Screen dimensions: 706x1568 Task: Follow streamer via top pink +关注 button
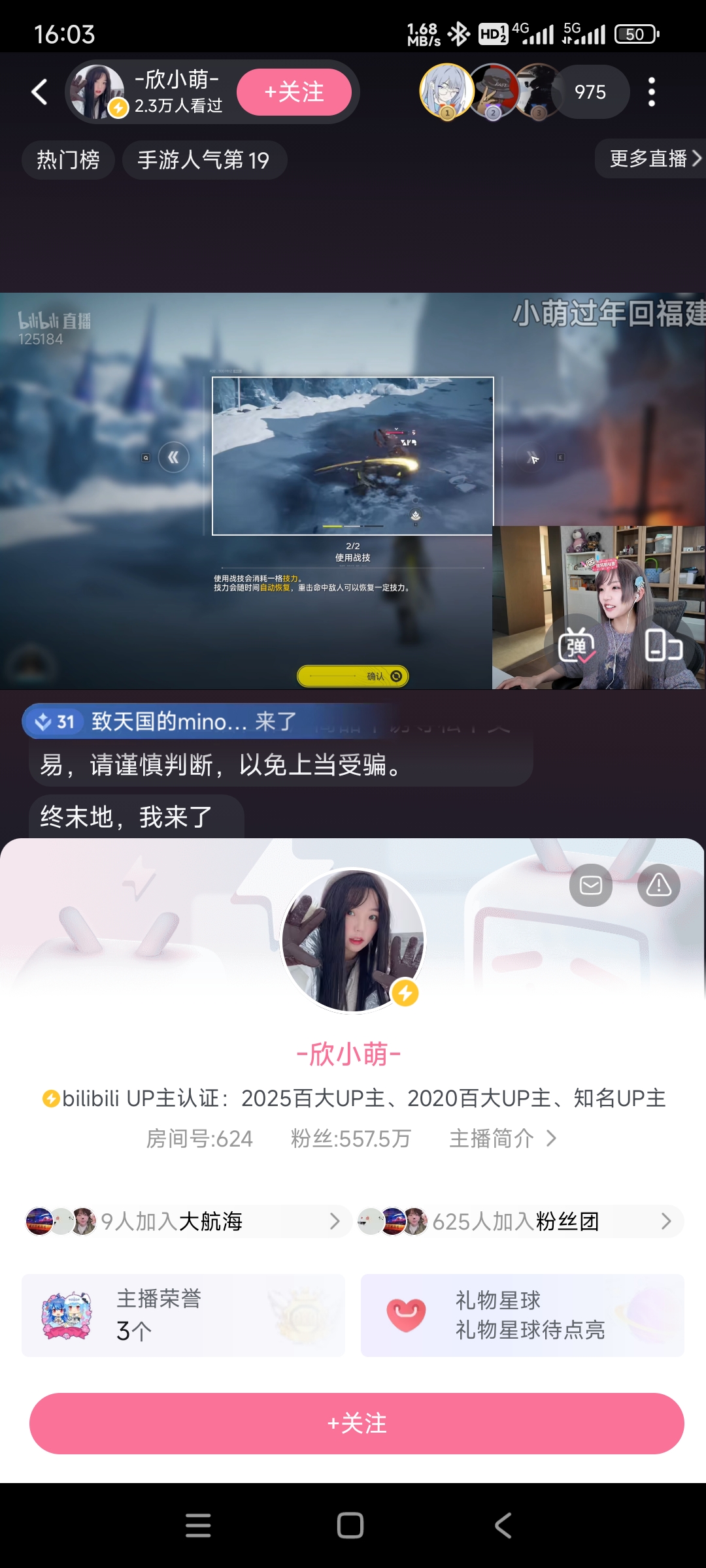294,92
